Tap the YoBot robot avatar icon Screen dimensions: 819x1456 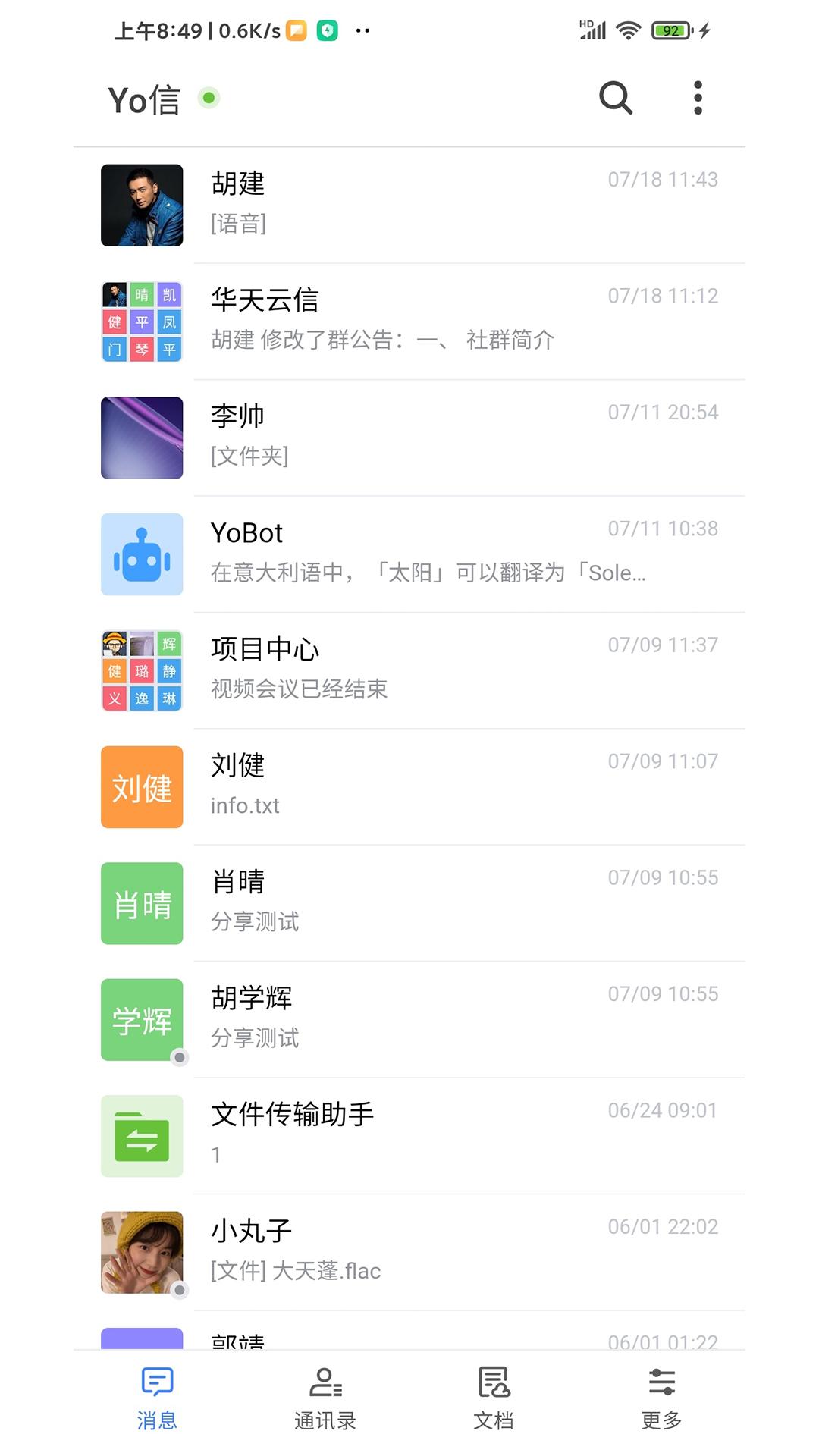coord(141,554)
